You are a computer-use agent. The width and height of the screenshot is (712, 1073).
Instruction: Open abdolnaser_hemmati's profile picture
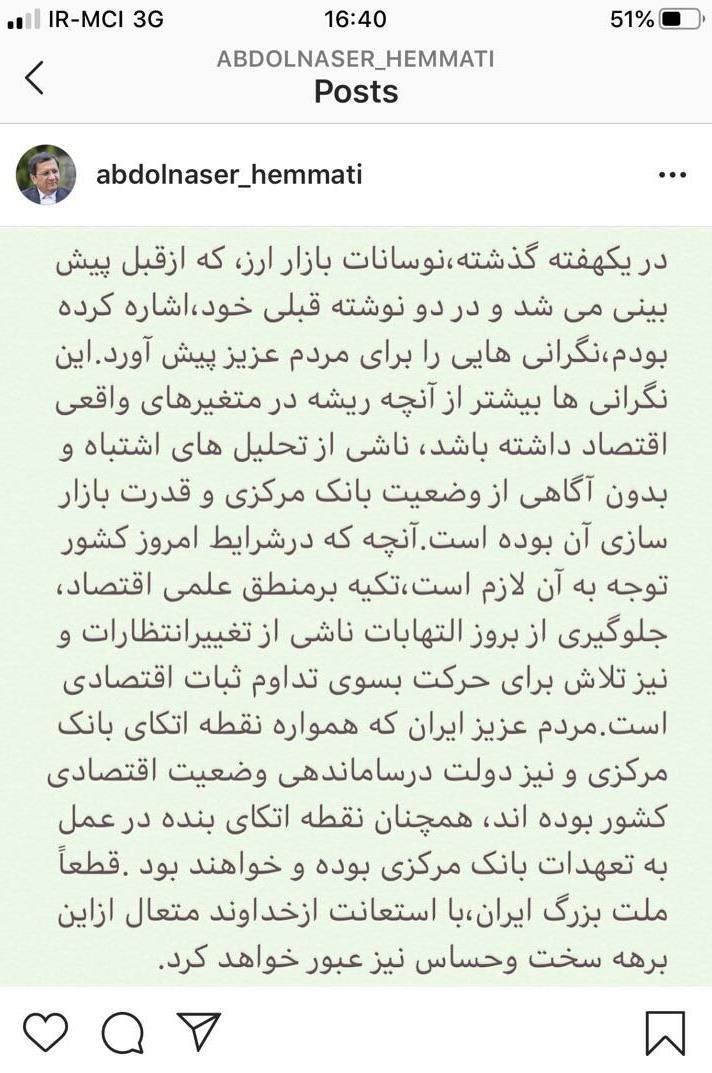[x=46, y=175]
